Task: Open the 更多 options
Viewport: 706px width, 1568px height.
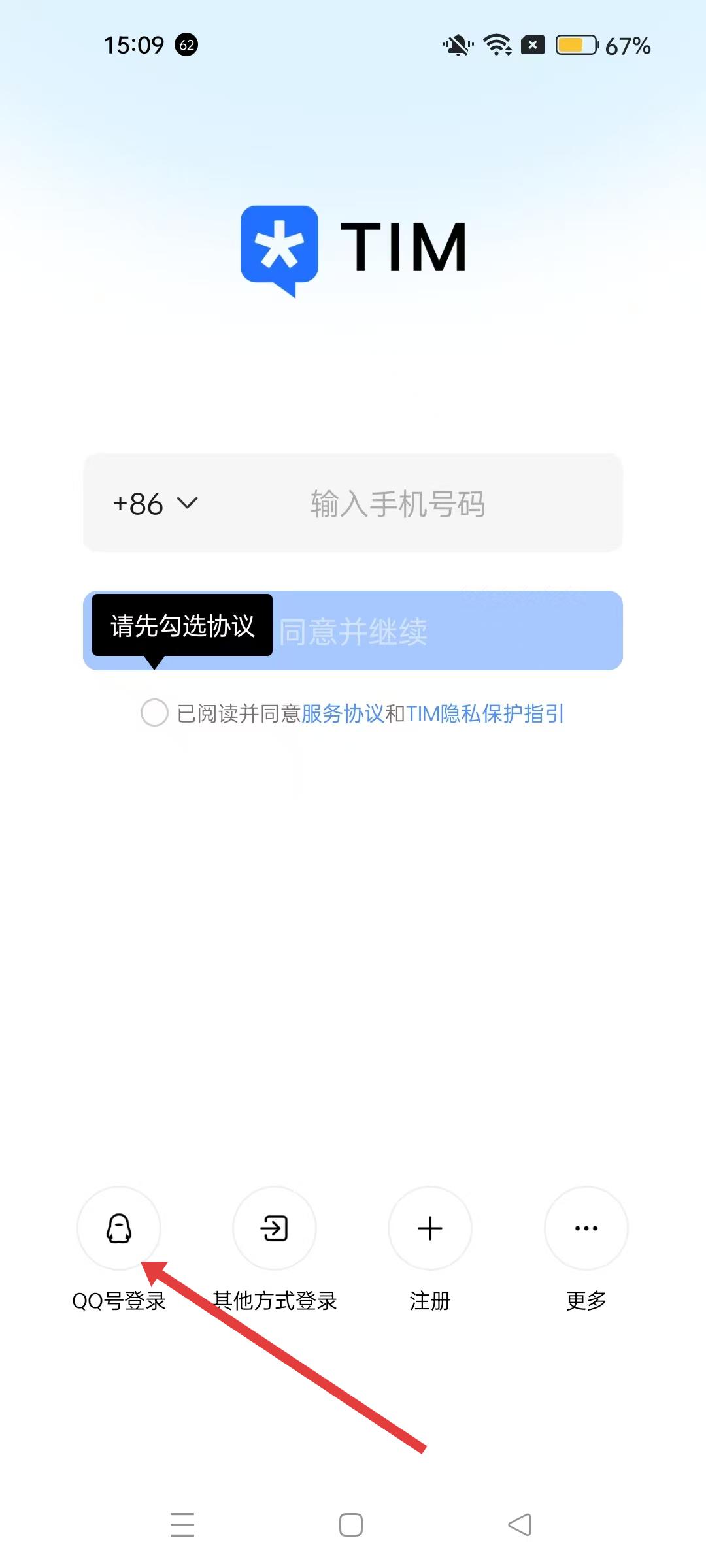Action: (586, 1228)
